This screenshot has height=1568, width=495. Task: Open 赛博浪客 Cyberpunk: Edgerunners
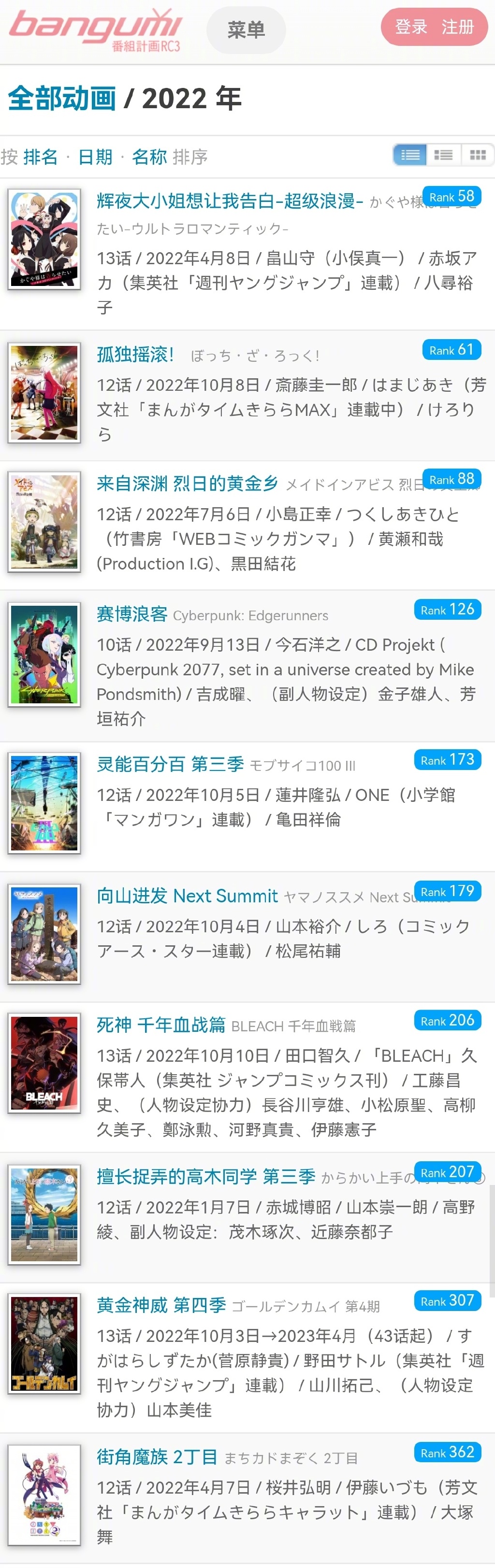click(131, 614)
